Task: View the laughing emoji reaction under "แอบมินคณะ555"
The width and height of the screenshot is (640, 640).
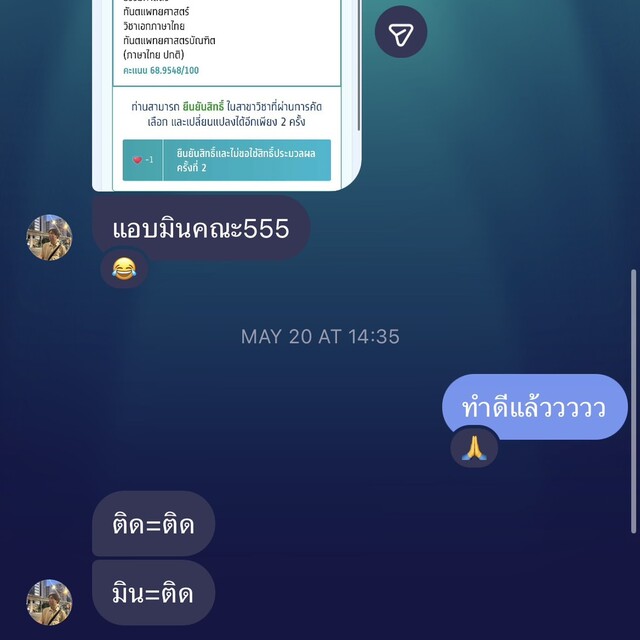Action: pyautogui.click(x=124, y=267)
